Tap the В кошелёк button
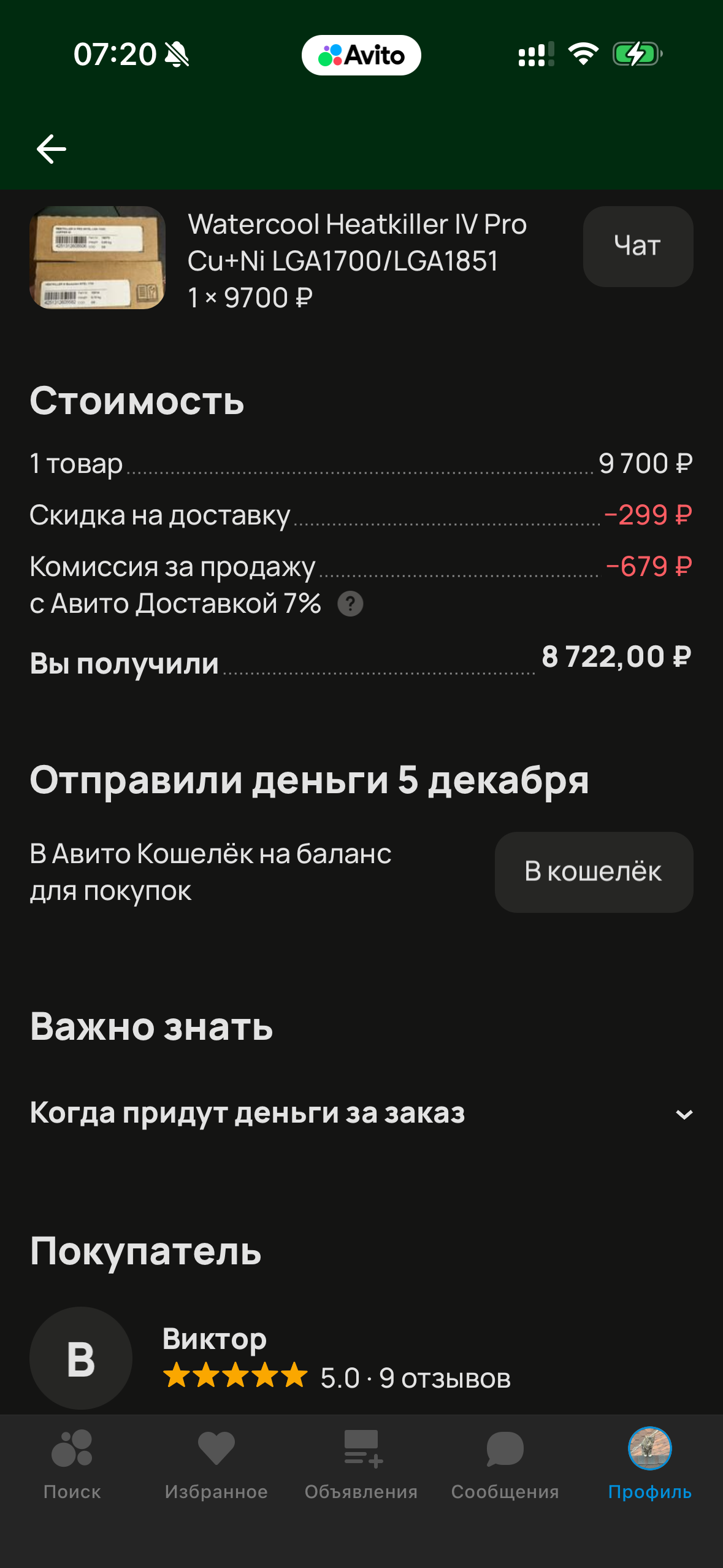This screenshot has height=1568, width=723. [x=594, y=872]
